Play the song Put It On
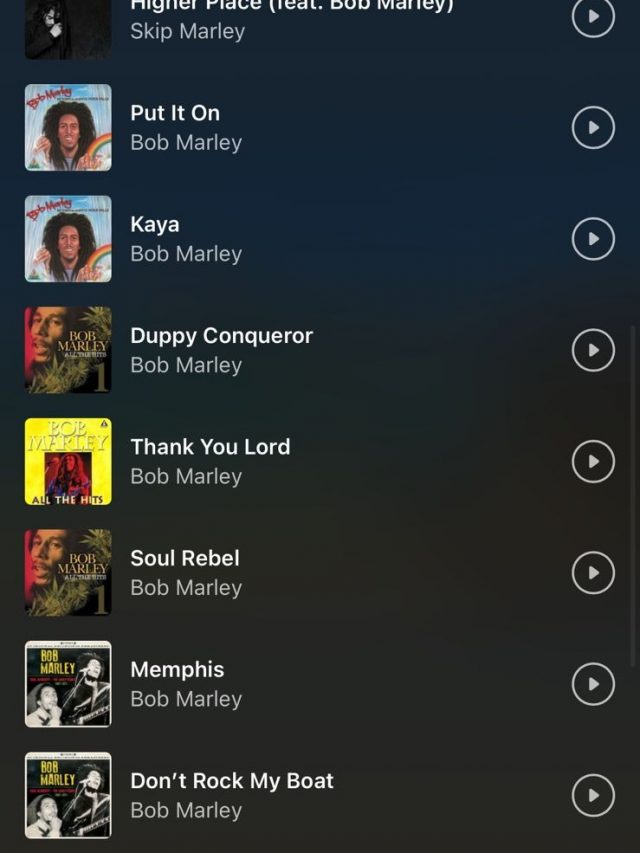This screenshot has width=640, height=853. [x=593, y=128]
